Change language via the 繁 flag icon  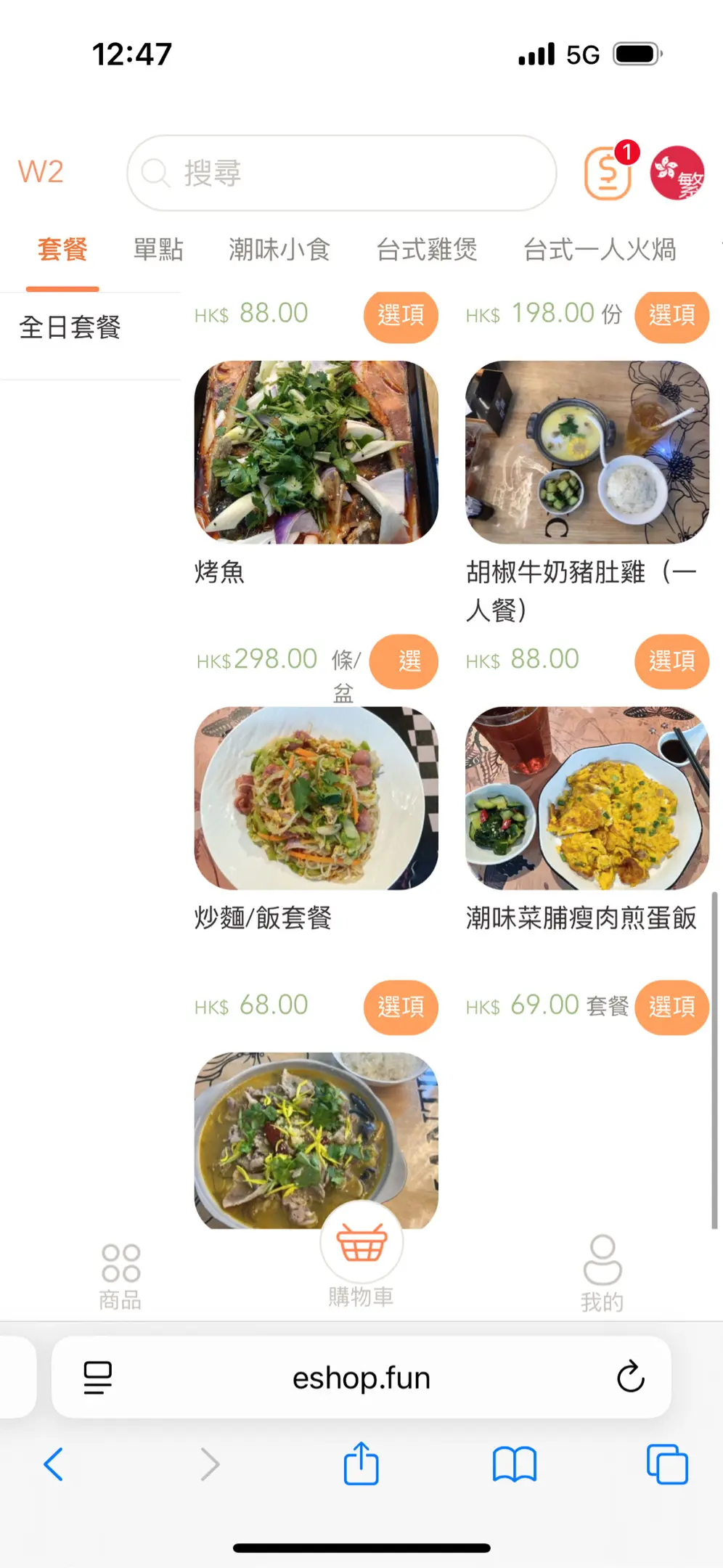(x=677, y=173)
